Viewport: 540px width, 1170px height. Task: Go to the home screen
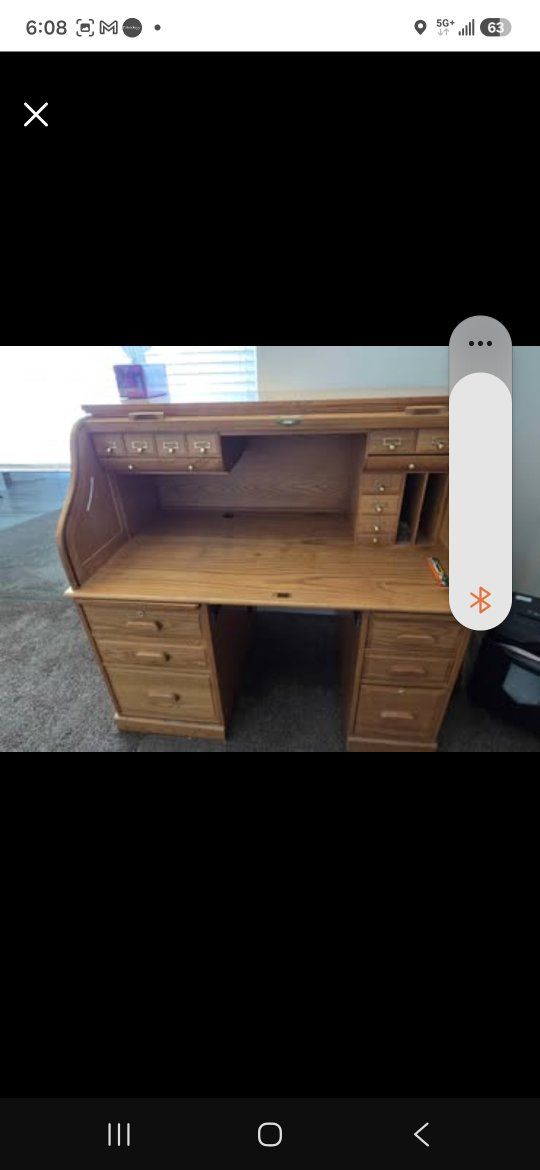pyautogui.click(x=270, y=1134)
